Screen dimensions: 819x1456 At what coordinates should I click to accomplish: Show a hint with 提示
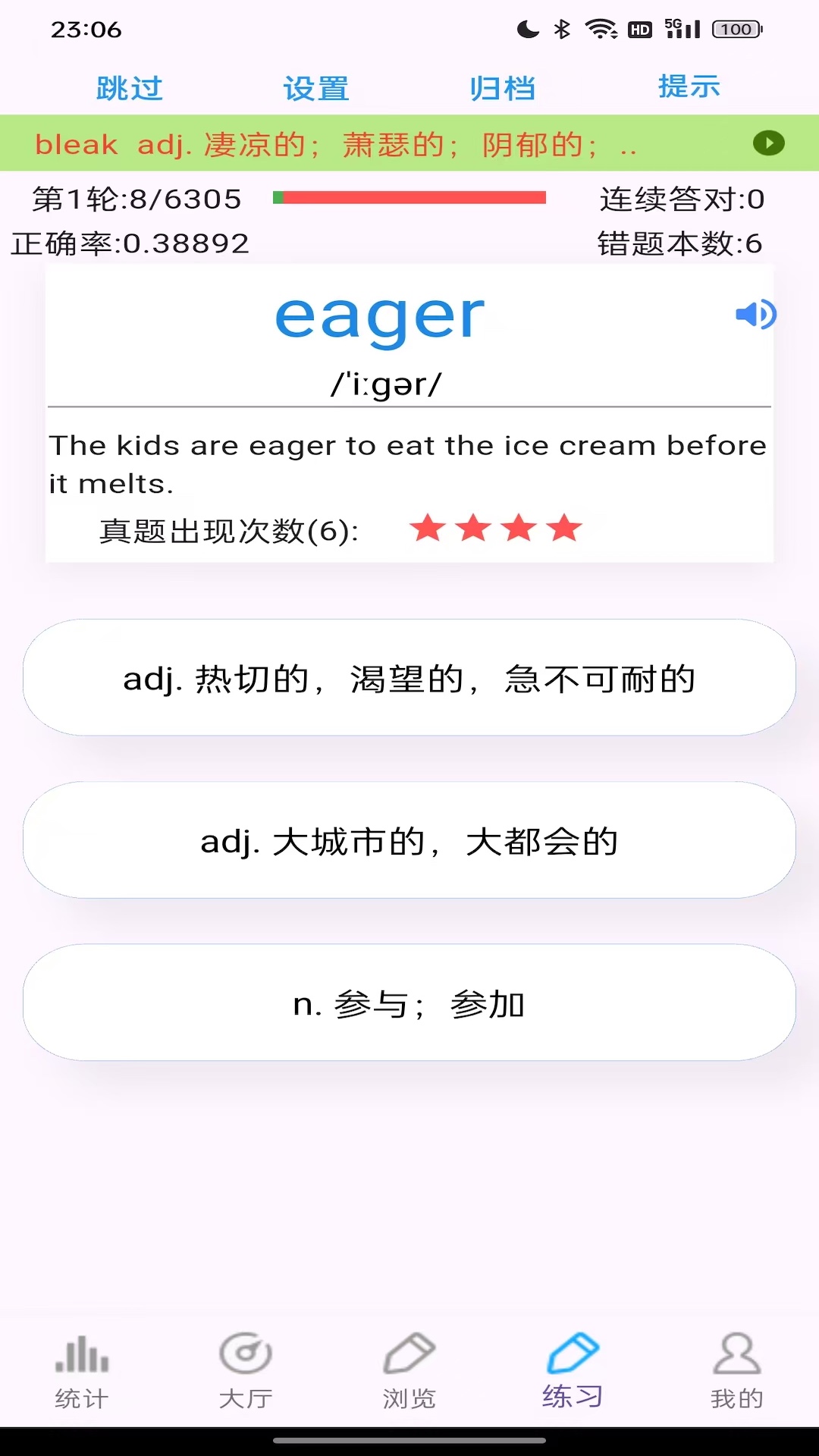coord(689,87)
